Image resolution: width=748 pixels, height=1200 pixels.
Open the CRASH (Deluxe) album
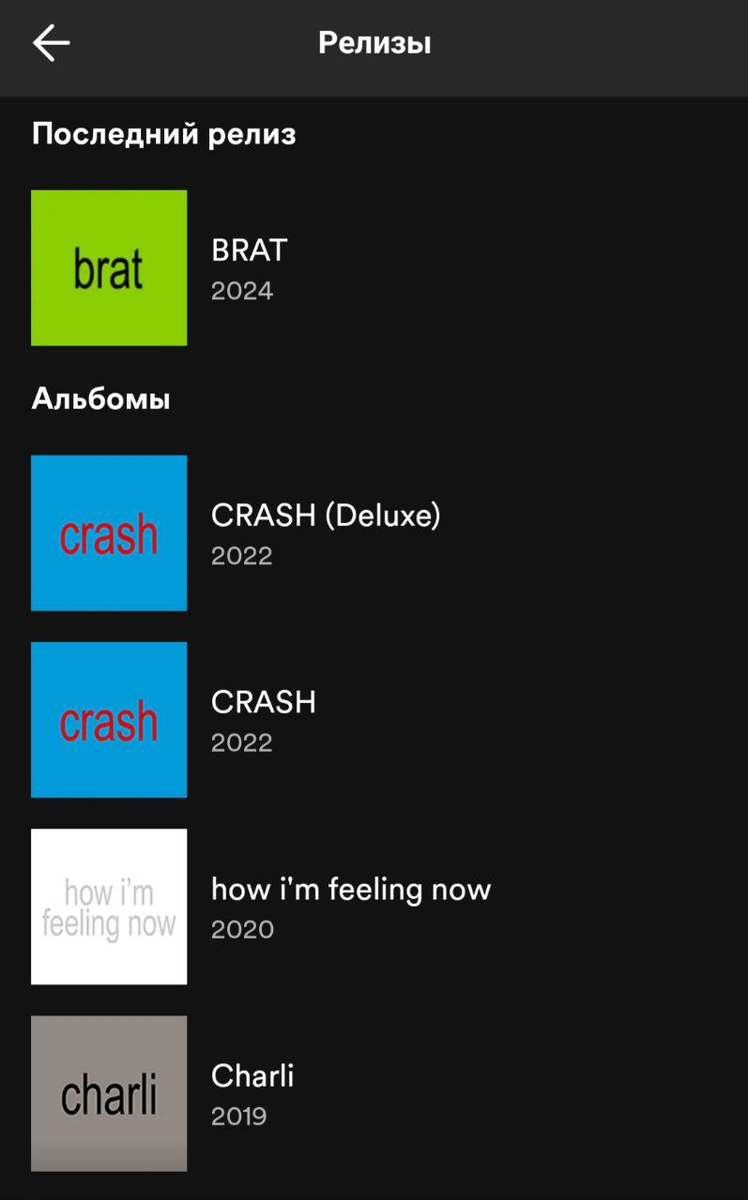(x=325, y=516)
